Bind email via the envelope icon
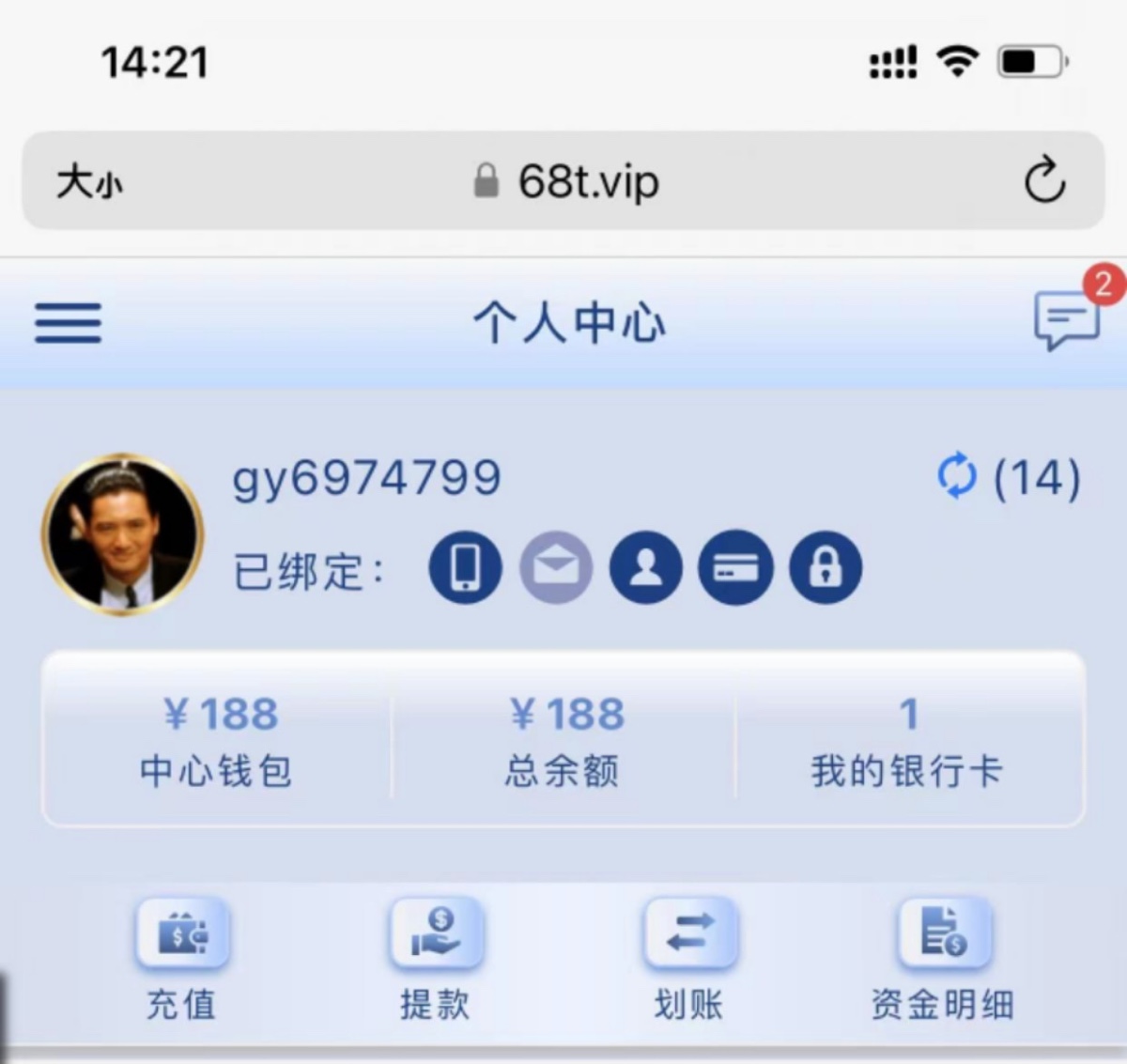The width and height of the screenshot is (1127, 1064). (x=556, y=567)
